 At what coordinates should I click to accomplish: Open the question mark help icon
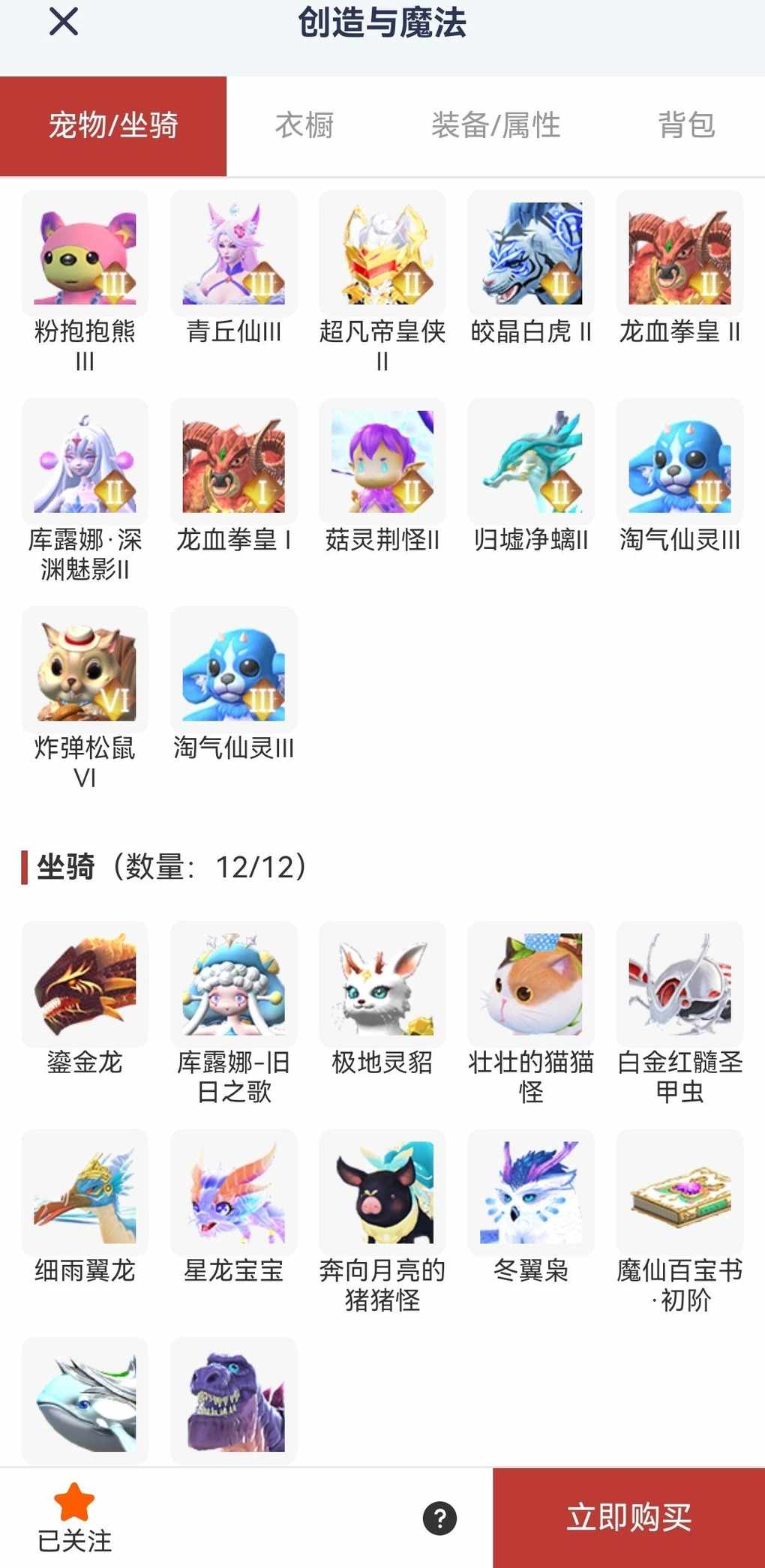[439, 1519]
